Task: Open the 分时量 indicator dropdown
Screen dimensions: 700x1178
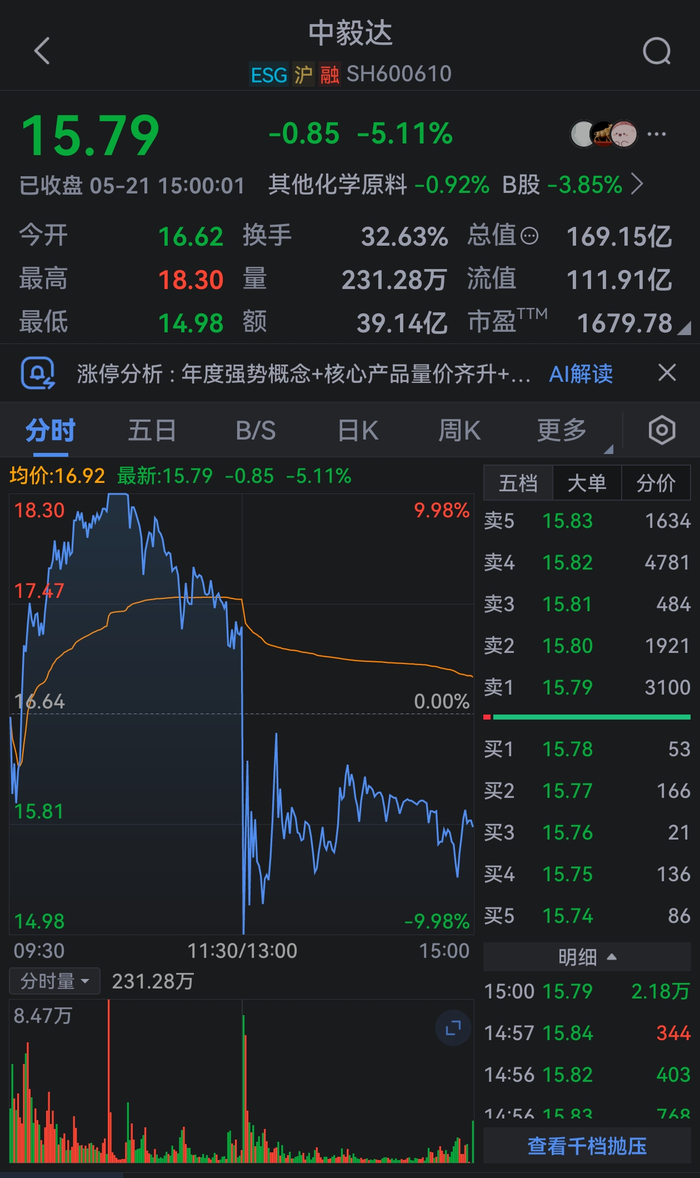Action: 55,981
